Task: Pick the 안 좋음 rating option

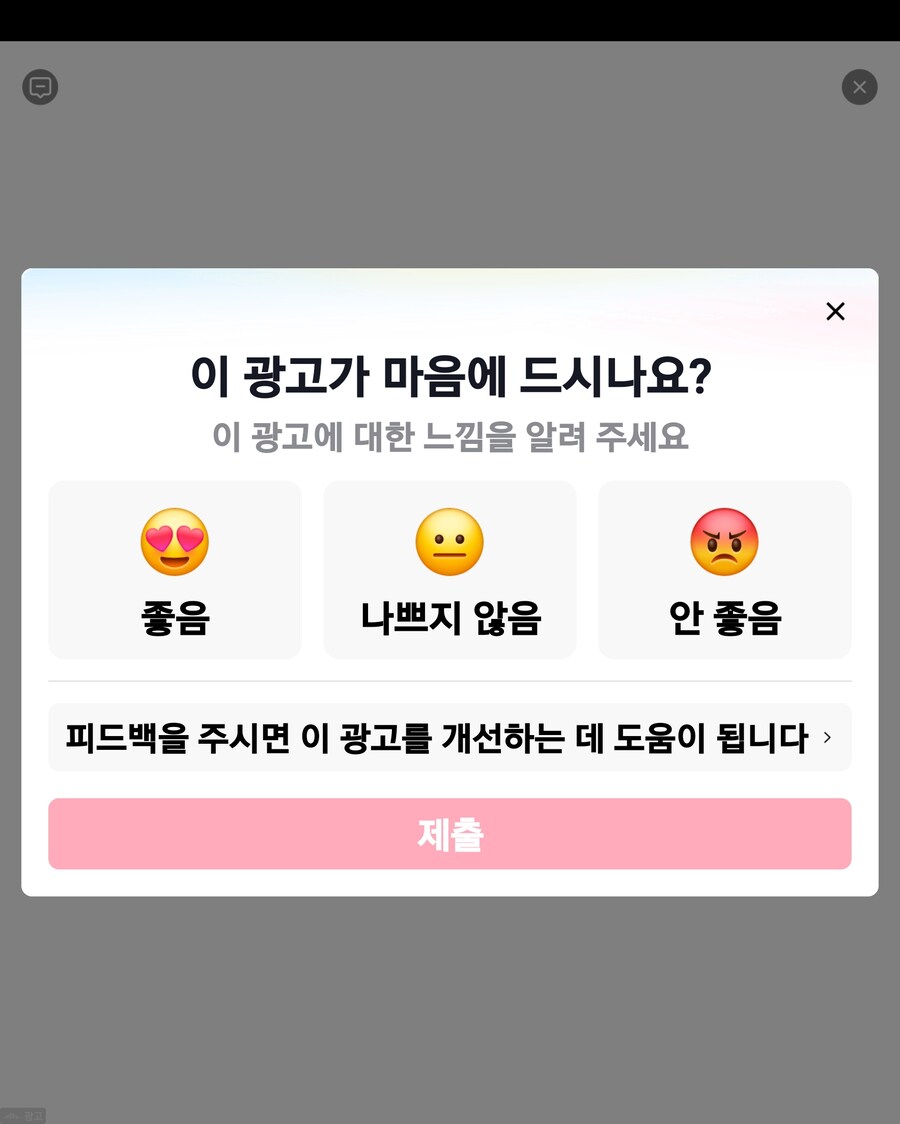Action: coord(725,570)
